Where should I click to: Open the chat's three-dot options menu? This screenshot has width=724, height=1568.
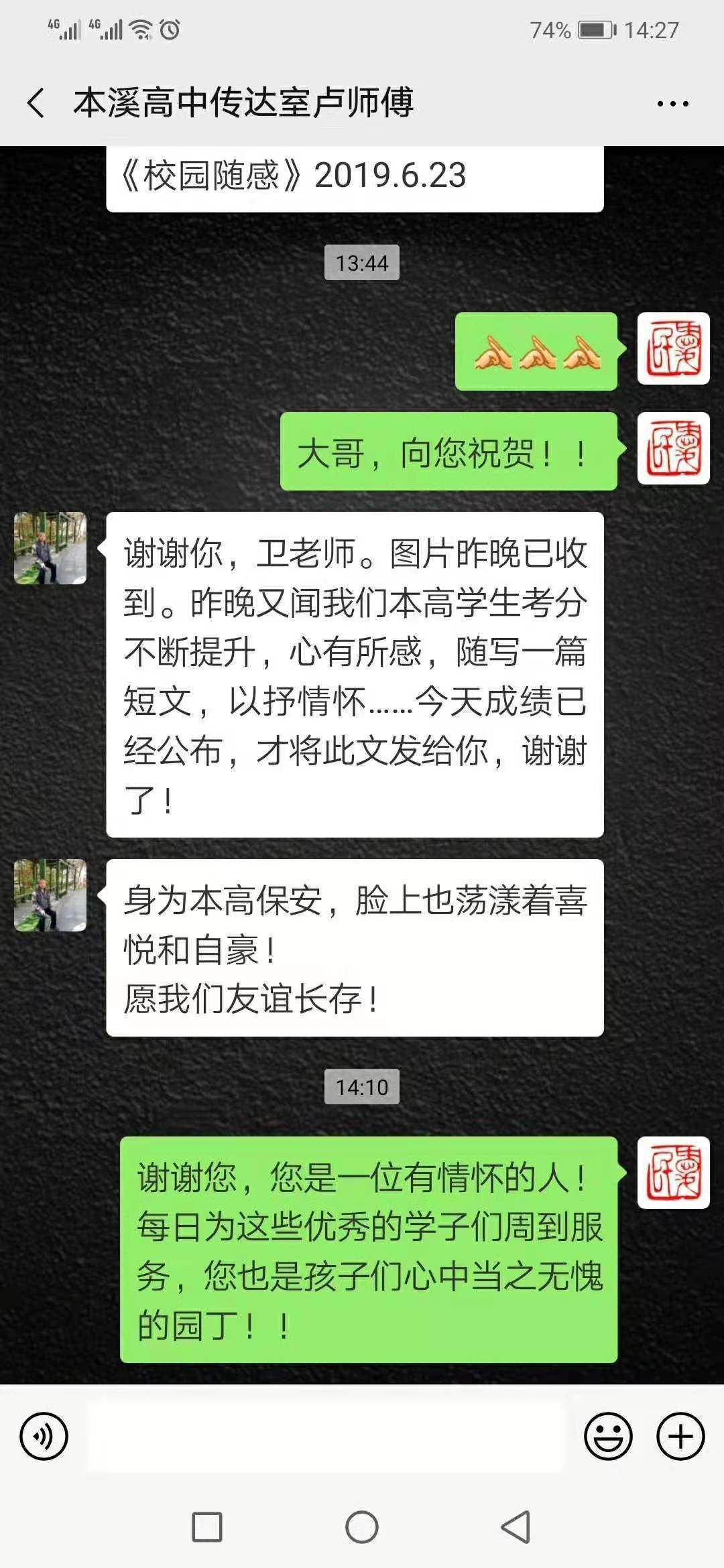(x=672, y=104)
